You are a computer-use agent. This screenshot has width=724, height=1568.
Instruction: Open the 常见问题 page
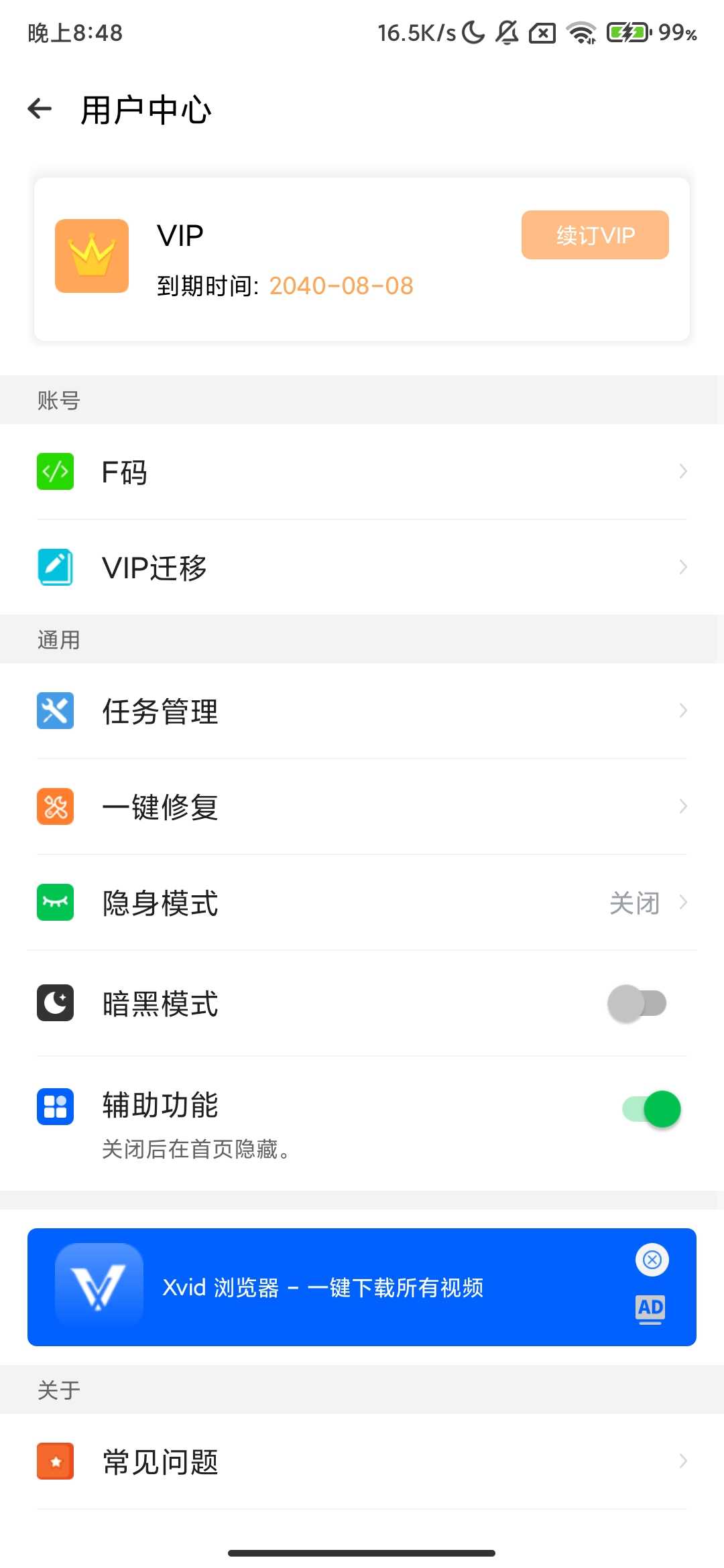pyautogui.click(x=159, y=1461)
